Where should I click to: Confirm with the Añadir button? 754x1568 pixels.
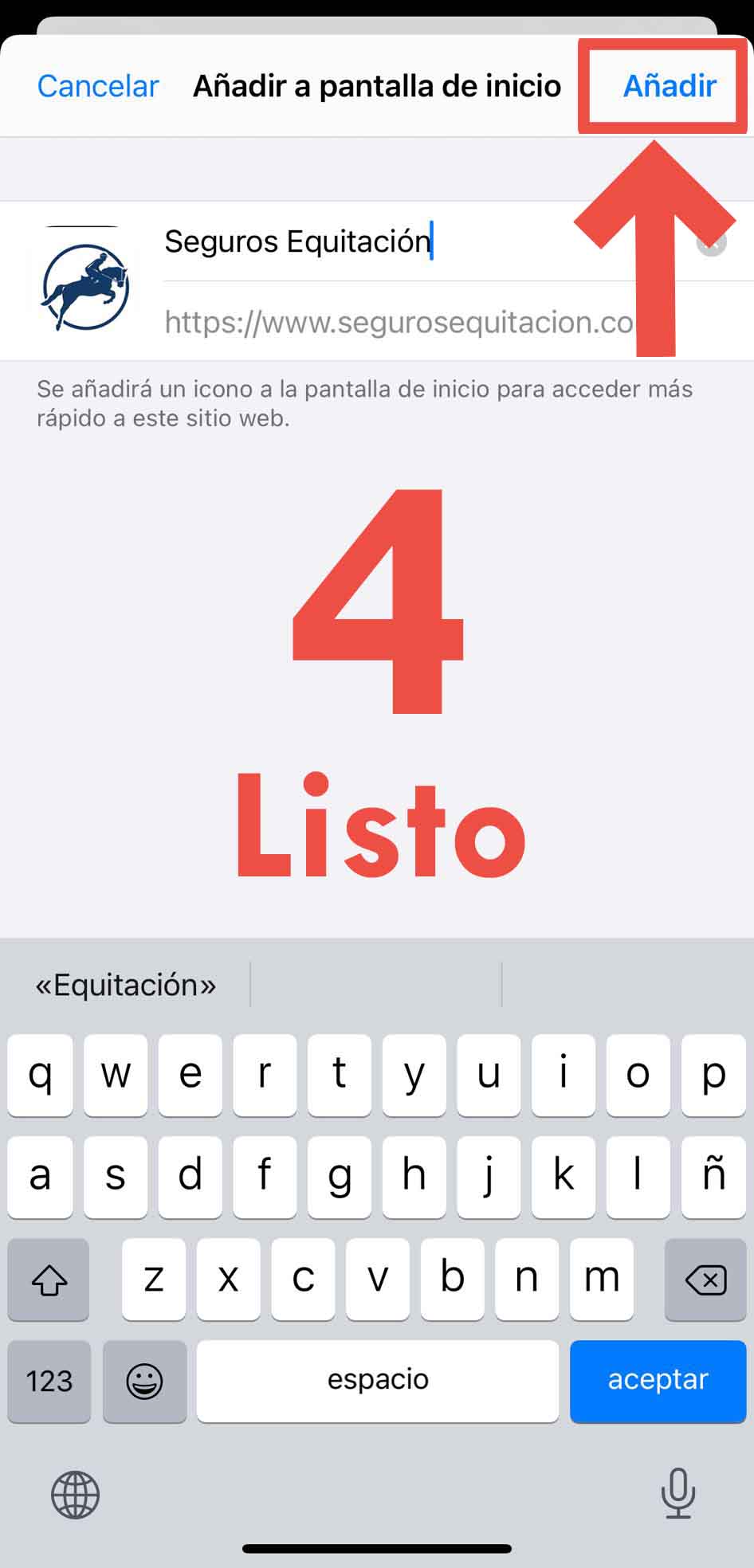pyautogui.click(x=670, y=86)
